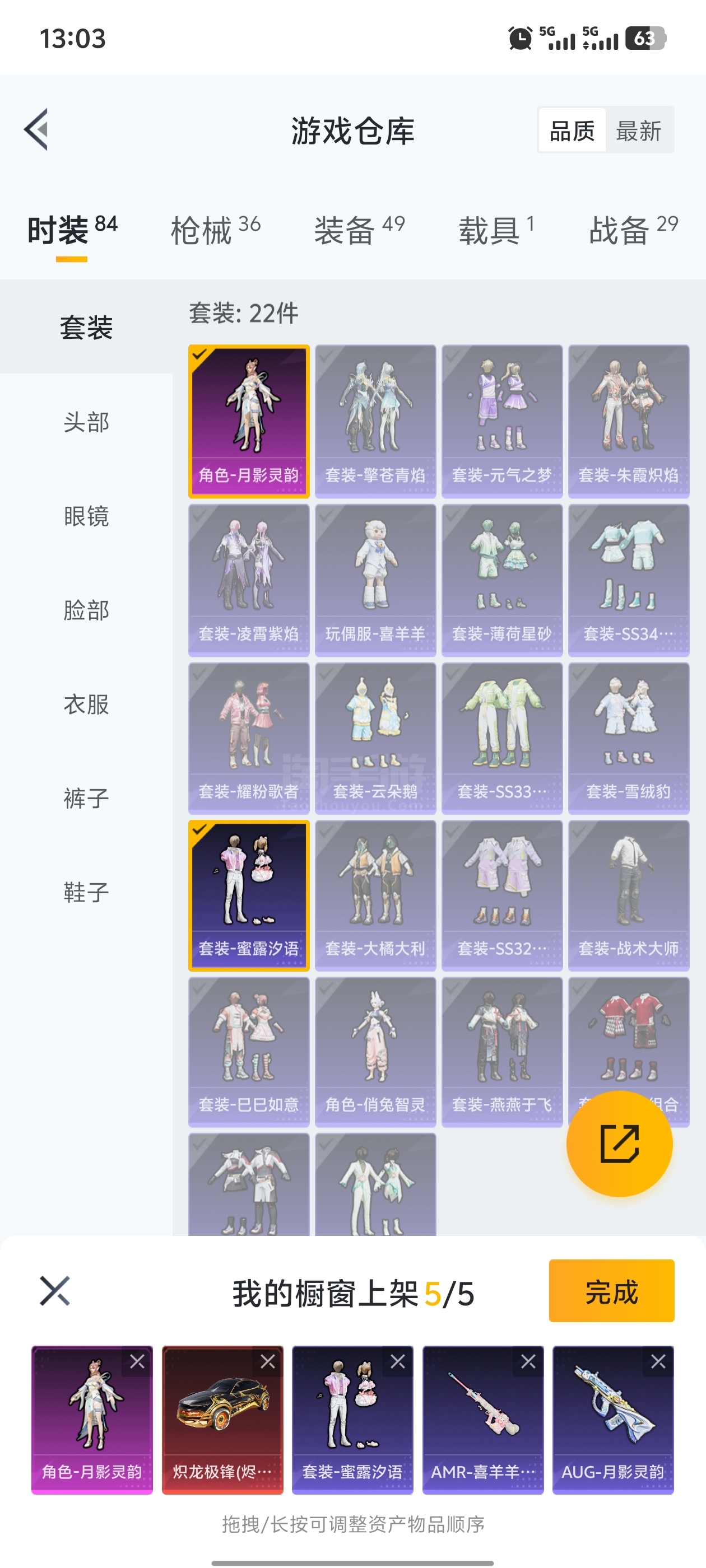
Task: Tap the orange share floating button
Action: click(x=620, y=1144)
